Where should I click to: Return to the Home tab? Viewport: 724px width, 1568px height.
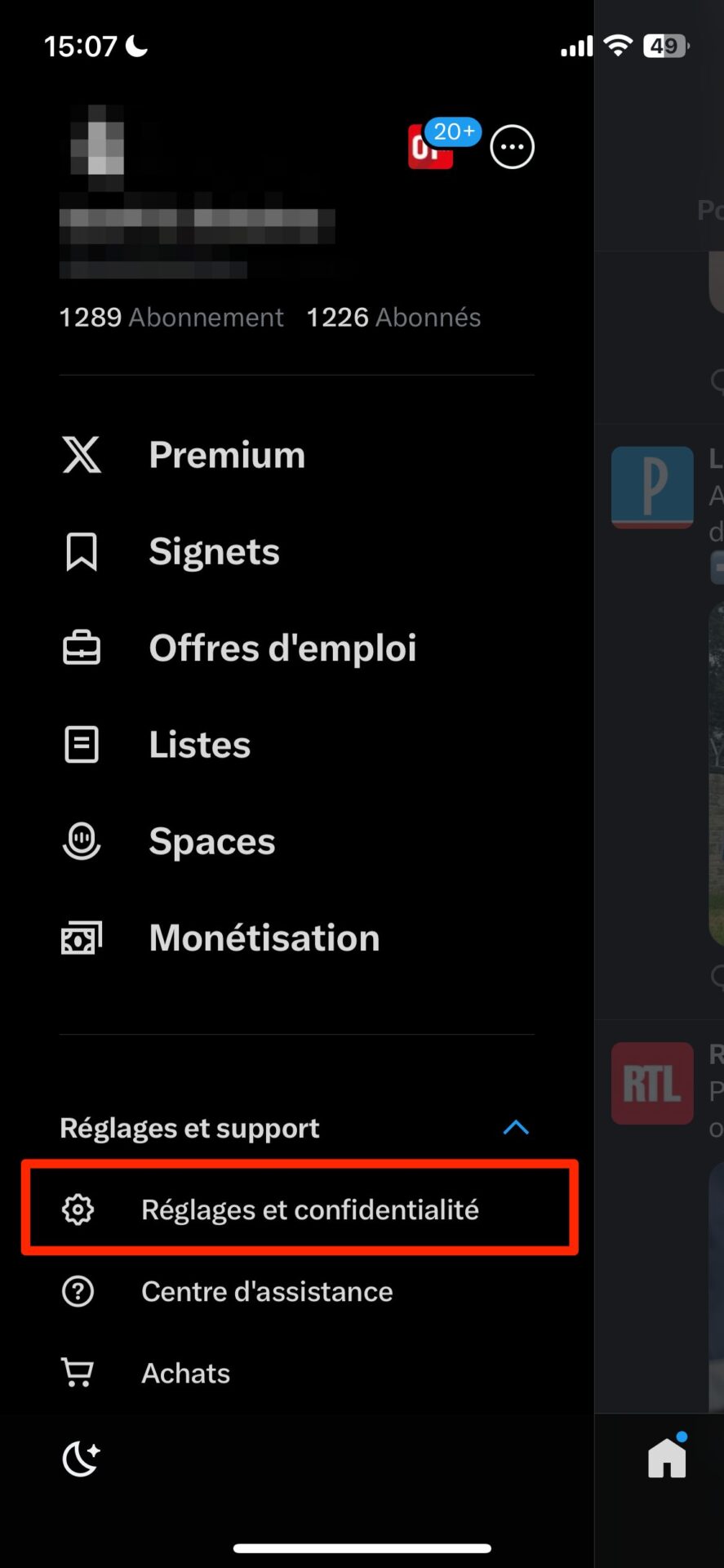(668, 1456)
